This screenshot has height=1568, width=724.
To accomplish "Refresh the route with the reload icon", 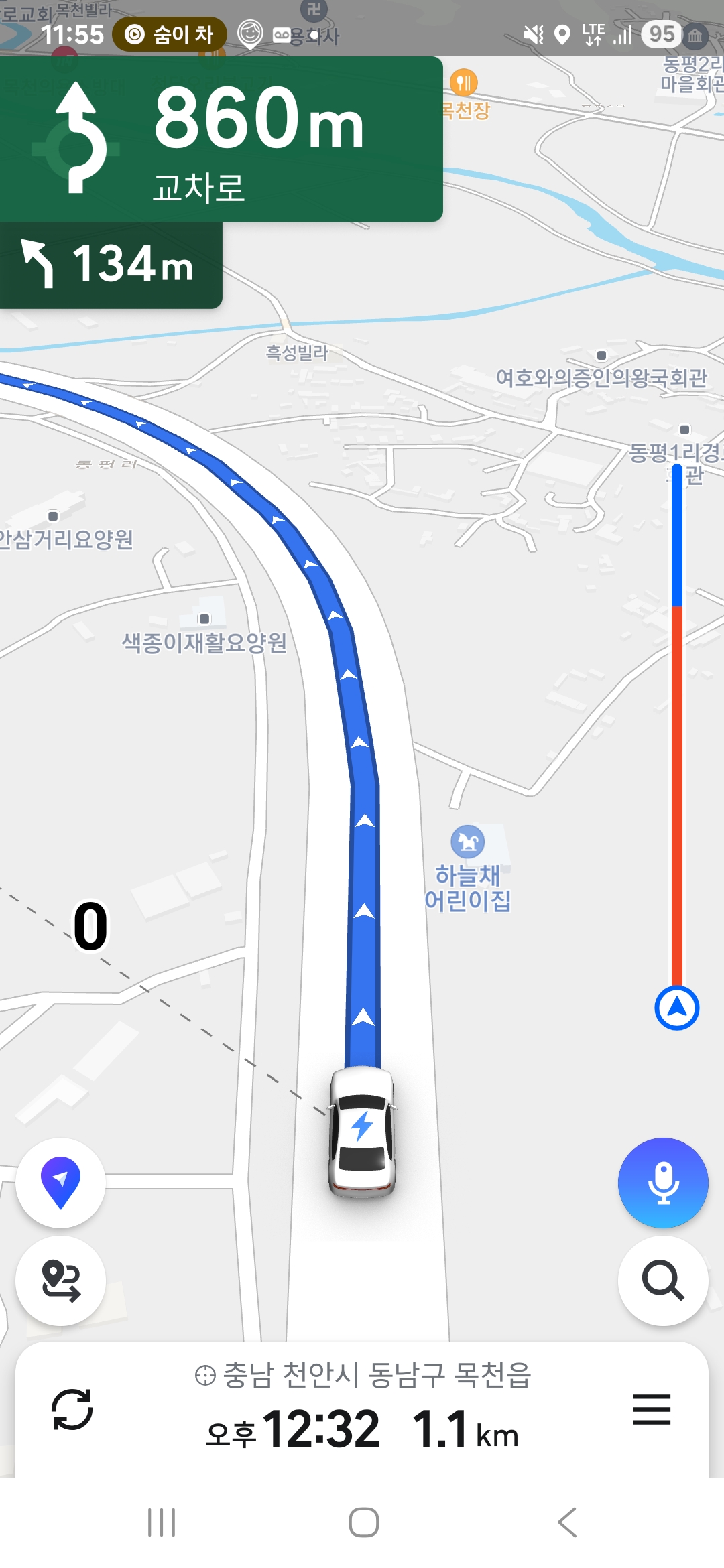I will 72,1409.
